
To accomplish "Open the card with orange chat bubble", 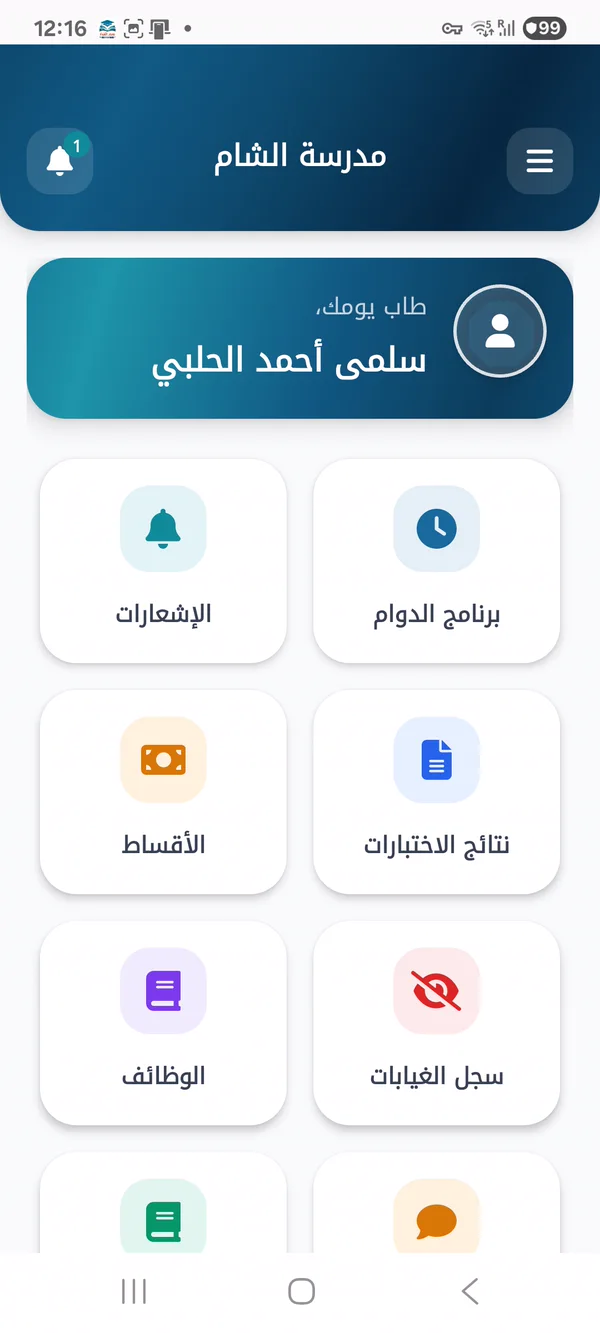I will coord(436,1203).
